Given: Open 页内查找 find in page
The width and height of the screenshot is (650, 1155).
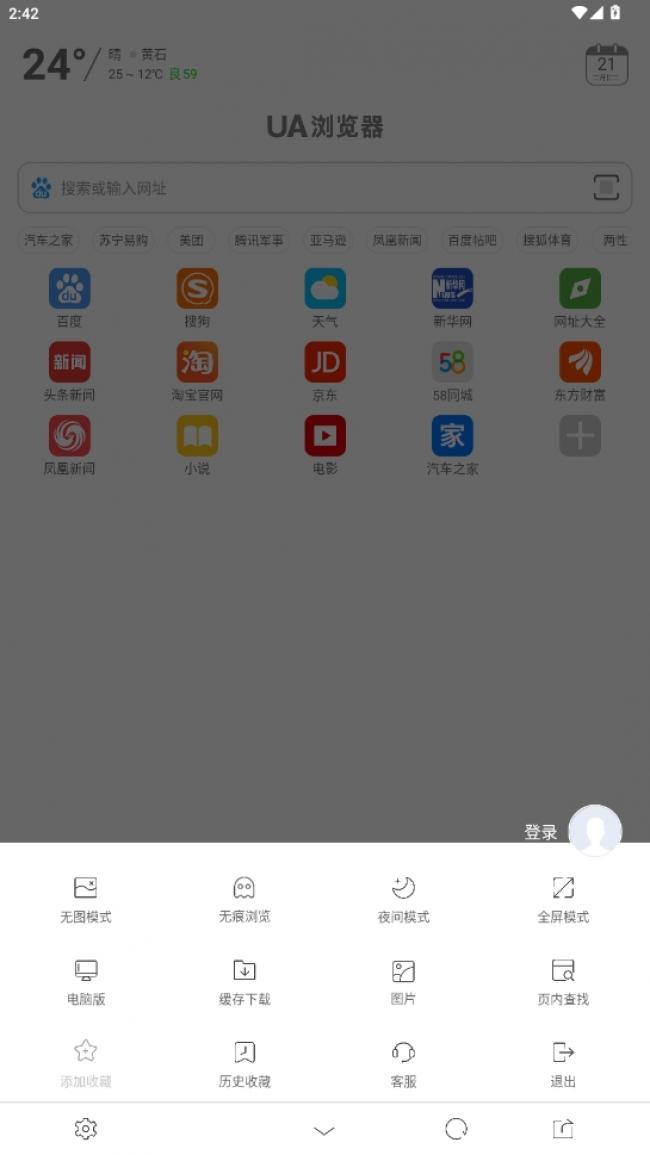Looking at the screenshot, I should (x=562, y=982).
